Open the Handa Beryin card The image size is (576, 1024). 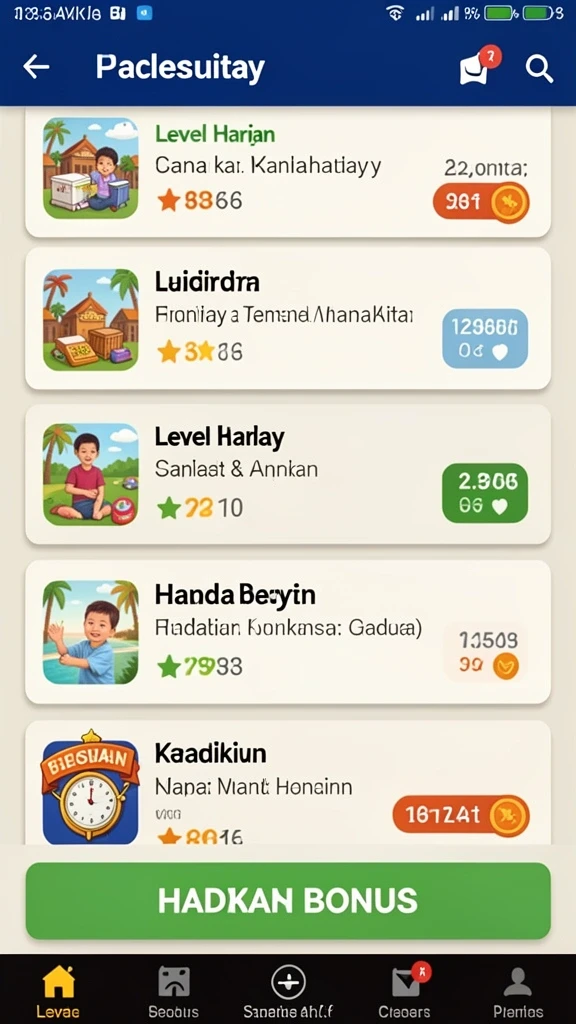288,632
